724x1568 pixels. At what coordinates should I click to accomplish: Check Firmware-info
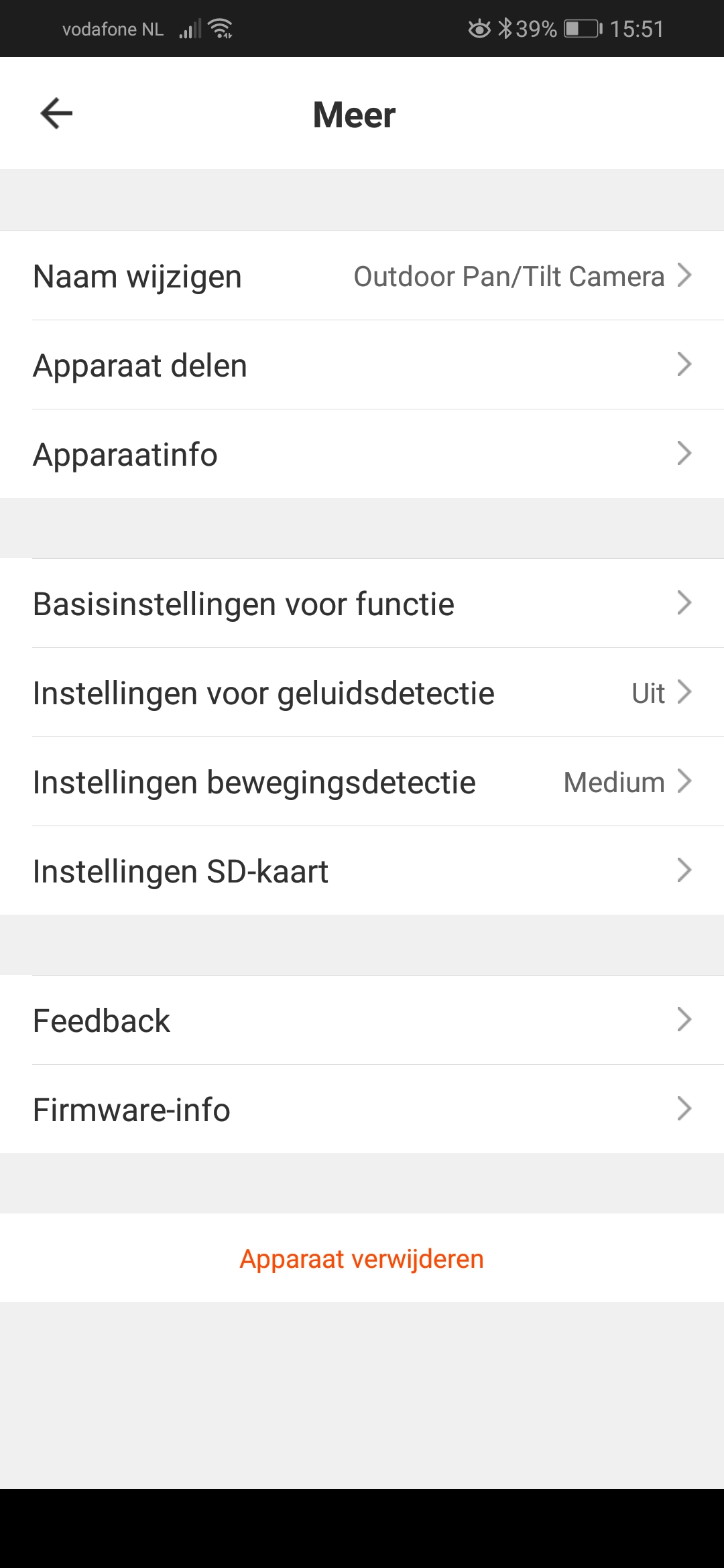click(362, 1110)
